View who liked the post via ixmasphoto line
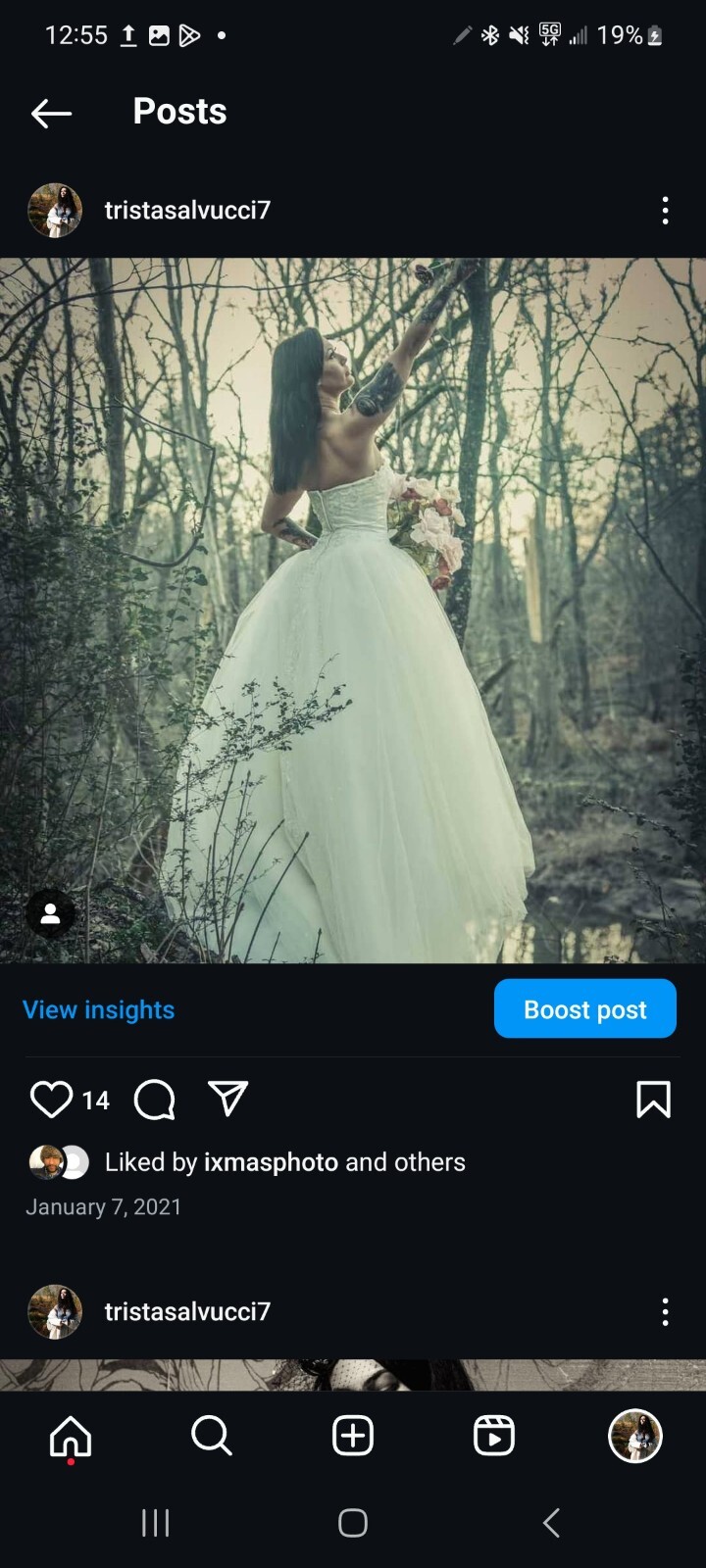This screenshot has width=706, height=1568. click(284, 1162)
